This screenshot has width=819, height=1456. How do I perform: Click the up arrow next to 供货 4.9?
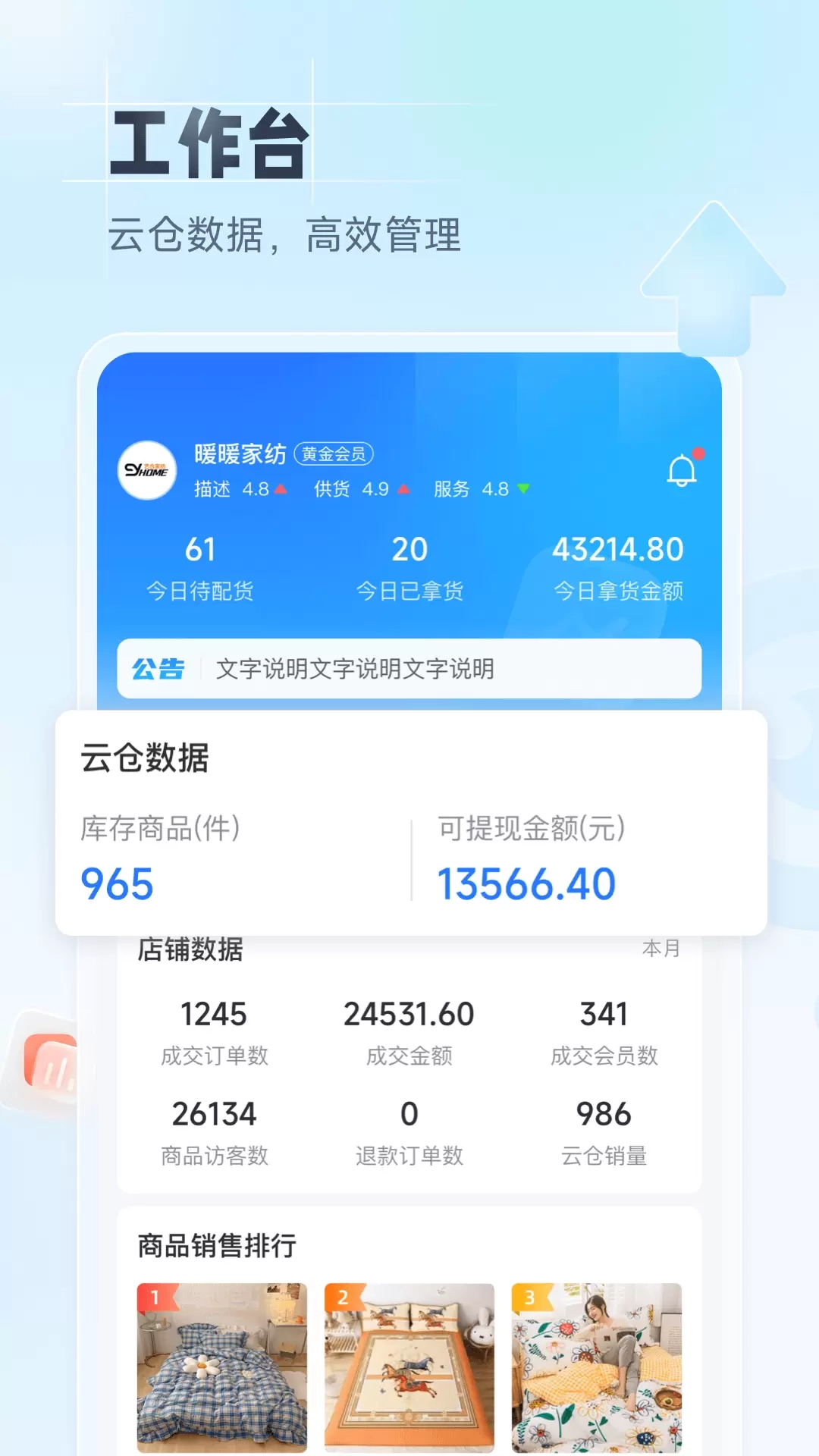pyautogui.click(x=403, y=490)
